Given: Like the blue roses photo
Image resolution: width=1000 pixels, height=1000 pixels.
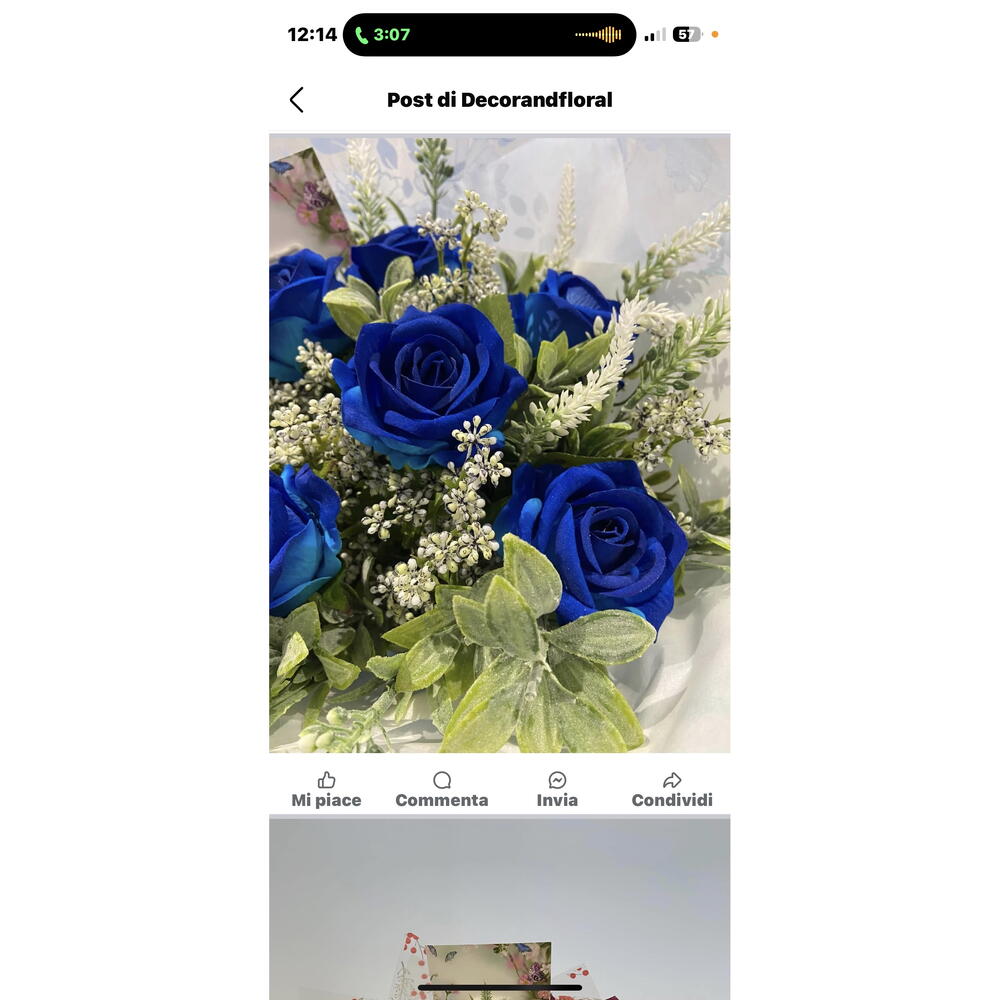Looking at the screenshot, I should [326, 790].
